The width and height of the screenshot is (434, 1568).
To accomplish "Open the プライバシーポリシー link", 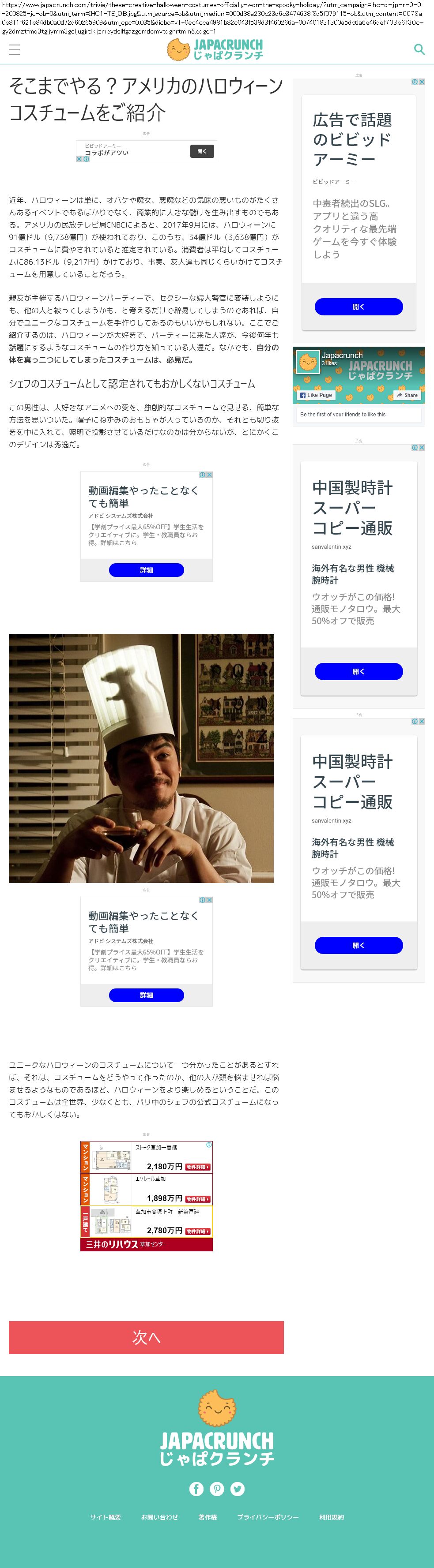I will pyautogui.click(x=268, y=1517).
